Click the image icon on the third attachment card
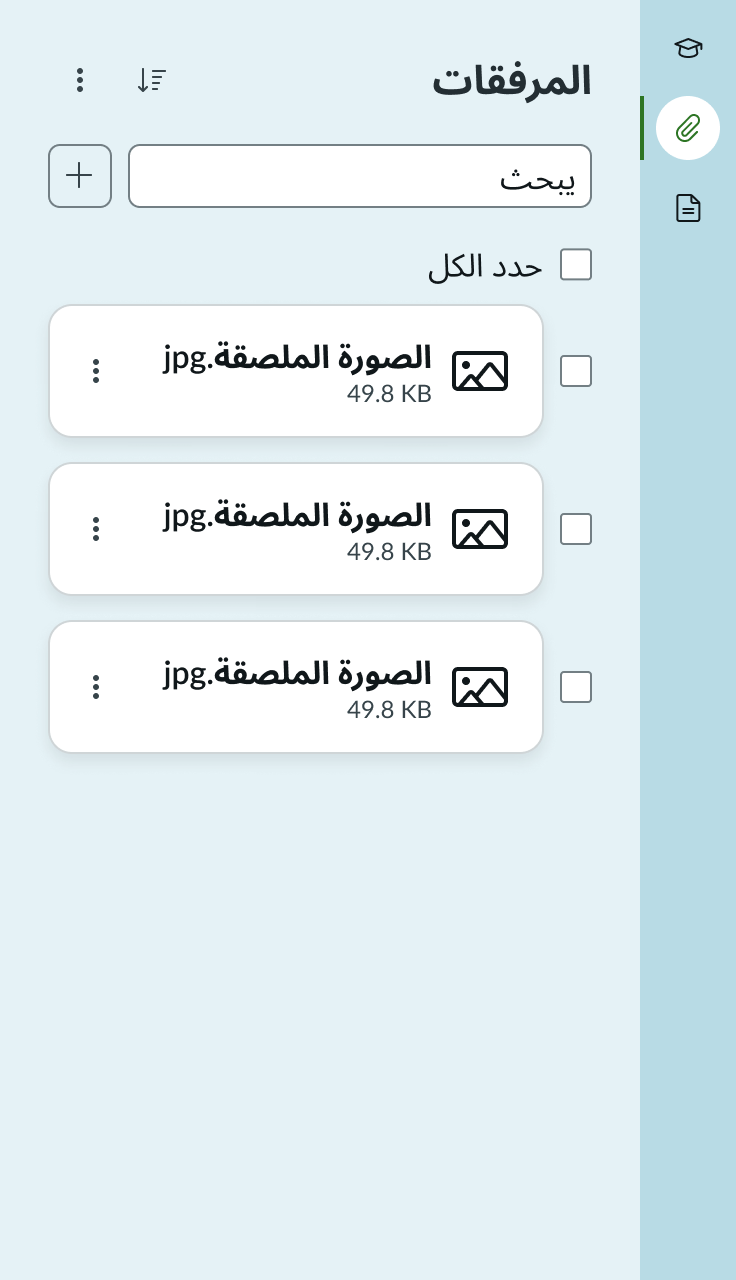 pyautogui.click(x=480, y=687)
